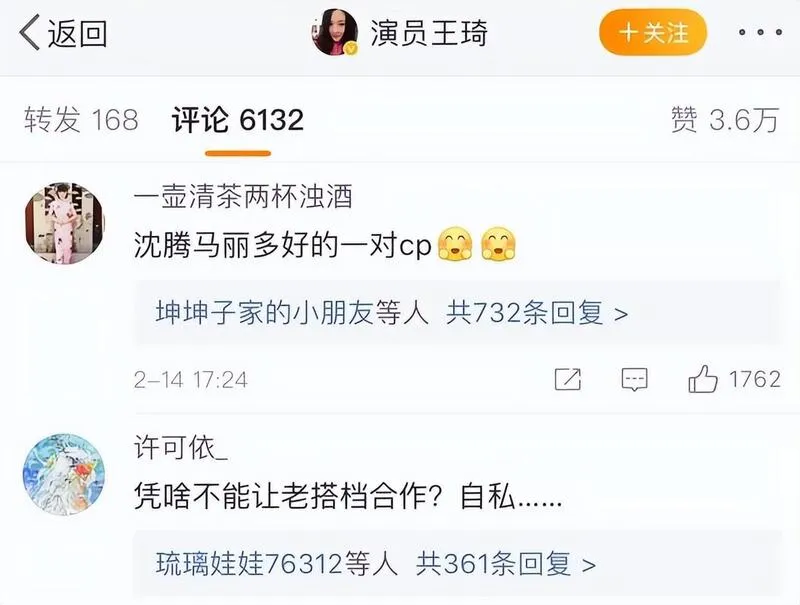This screenshot has width=800, height=605.
Task: Open the three-dot overflow menu
Action: (760, 33)
